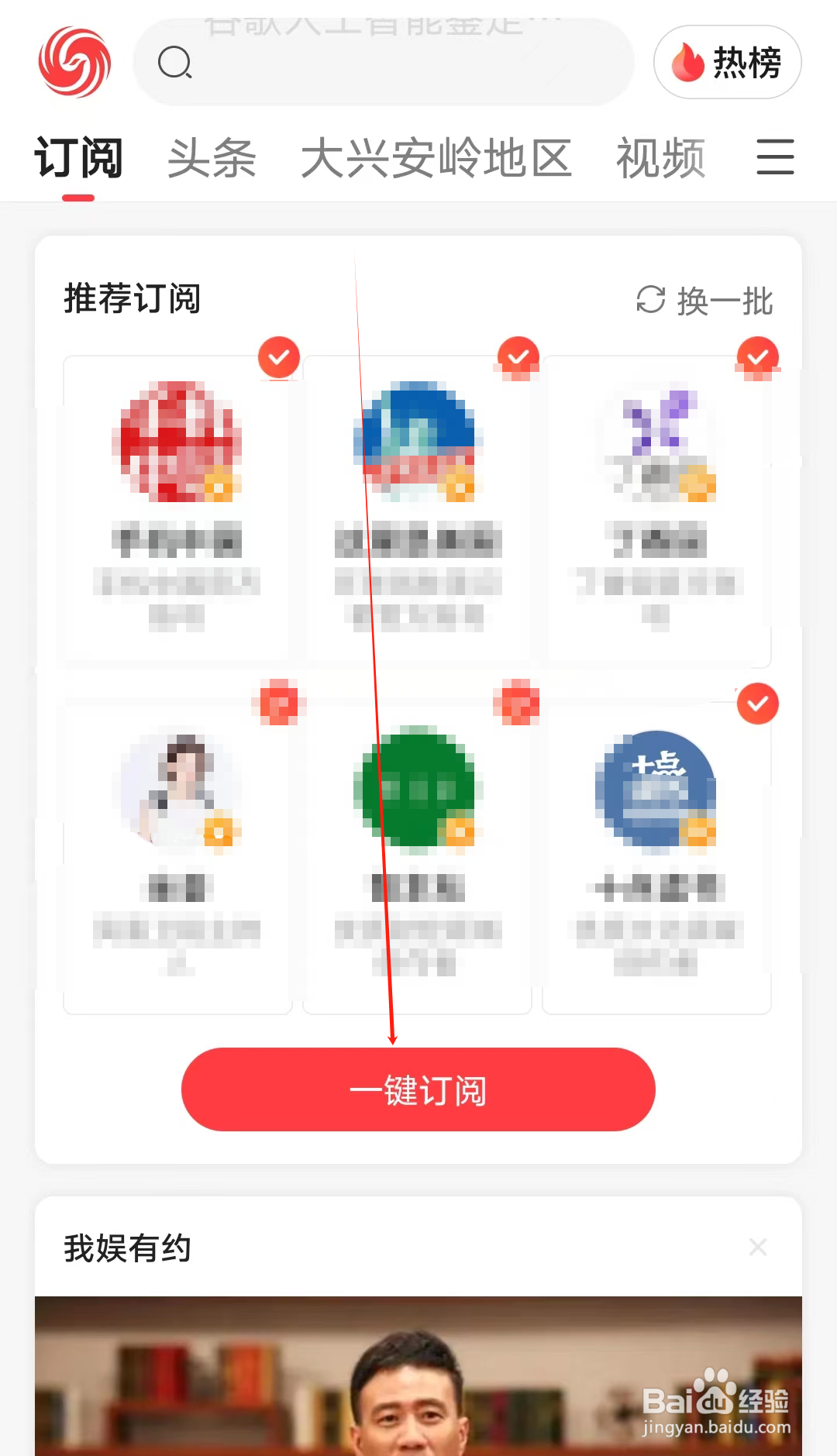Open more channels with the hamburger icon
The height and width of the screenshot is (1456, 837).
coord(774,157)
